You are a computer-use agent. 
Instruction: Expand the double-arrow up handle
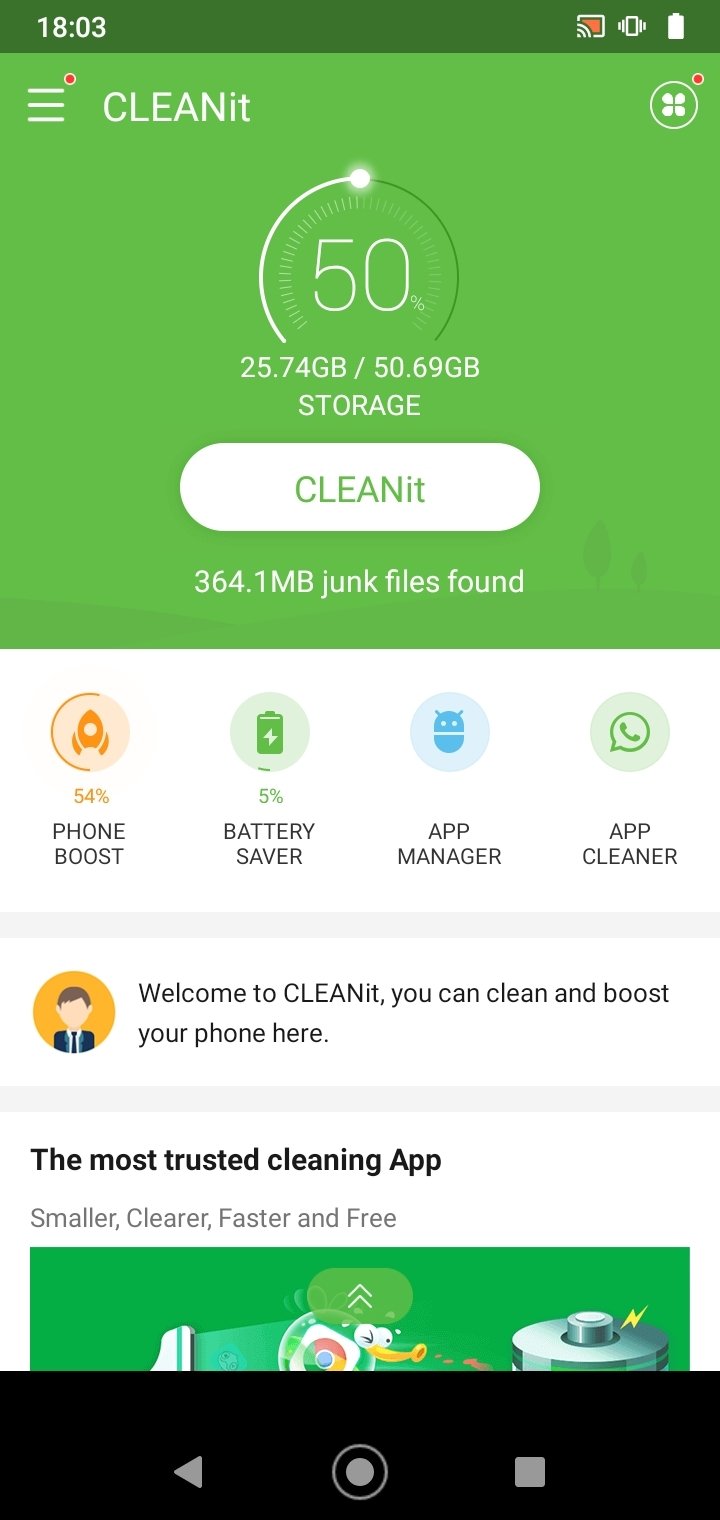360,1297
